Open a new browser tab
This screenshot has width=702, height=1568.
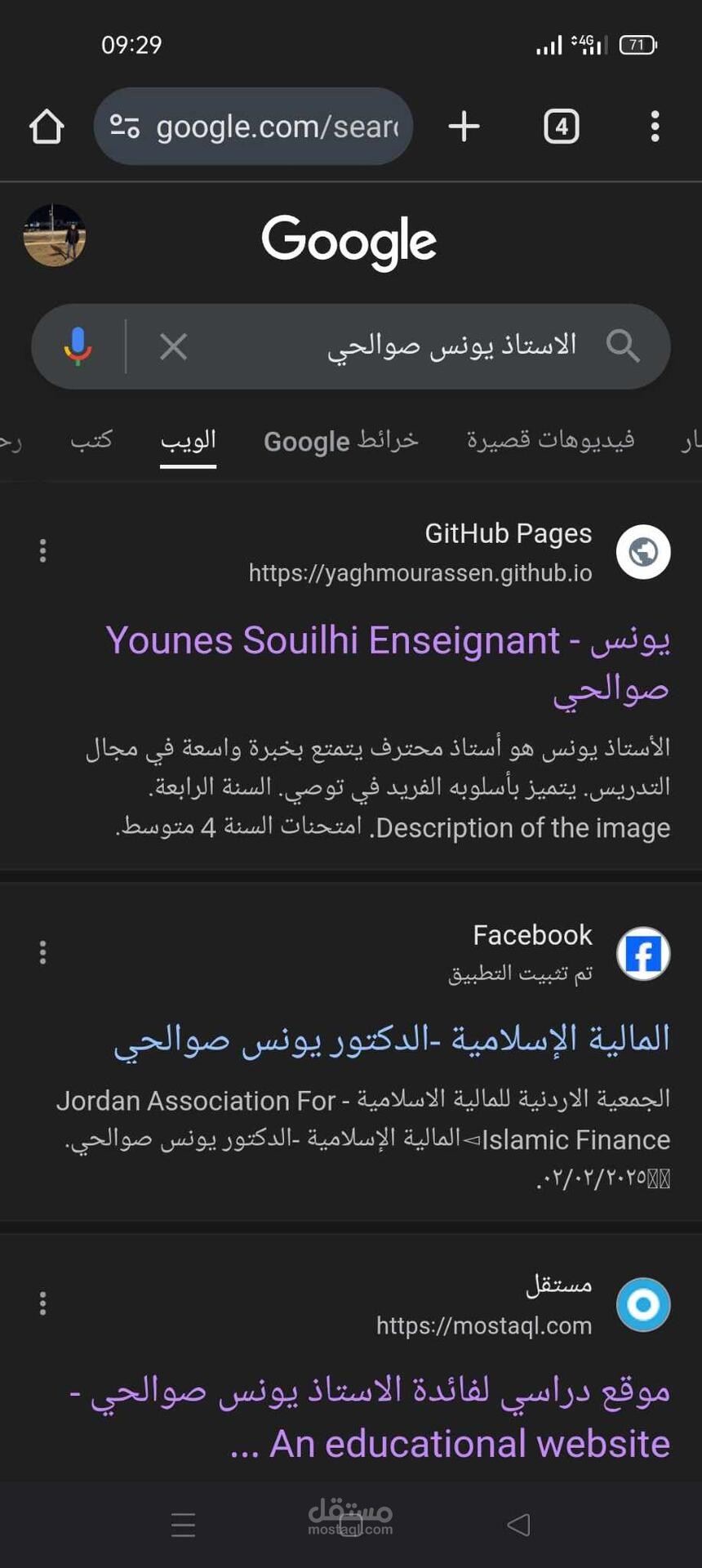464,127
